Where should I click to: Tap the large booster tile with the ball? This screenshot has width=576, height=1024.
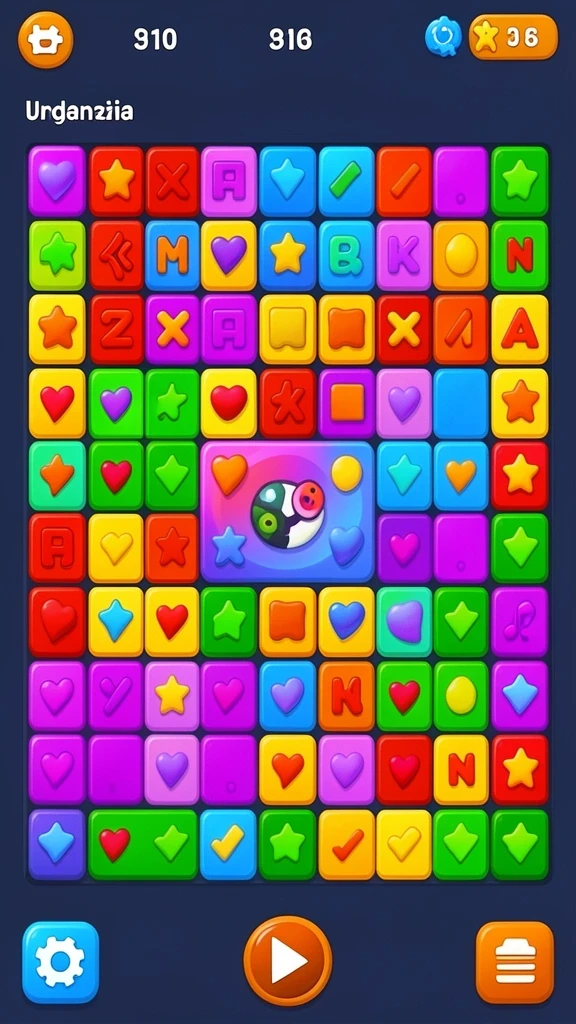click(287, 511)
